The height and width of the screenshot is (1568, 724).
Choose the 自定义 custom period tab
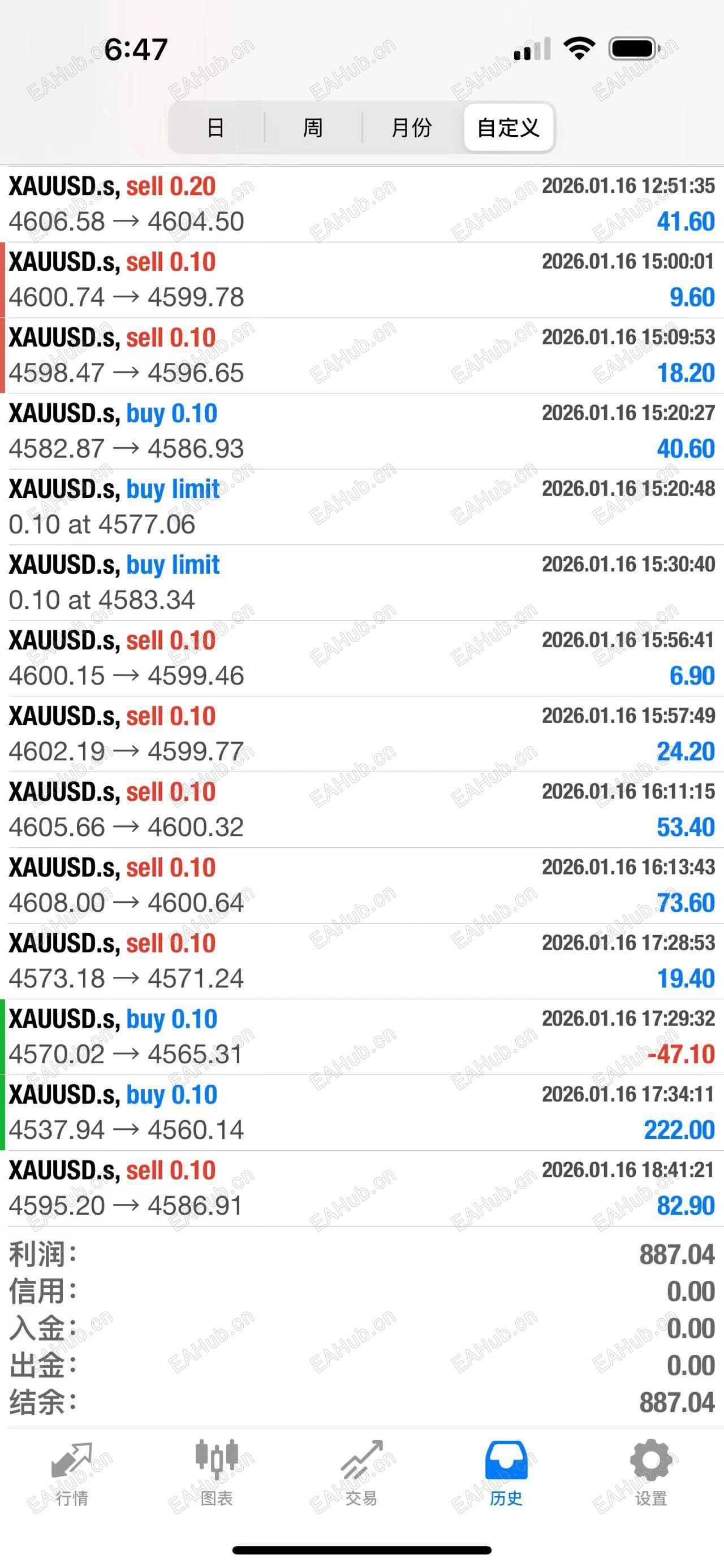coord(508,128)
